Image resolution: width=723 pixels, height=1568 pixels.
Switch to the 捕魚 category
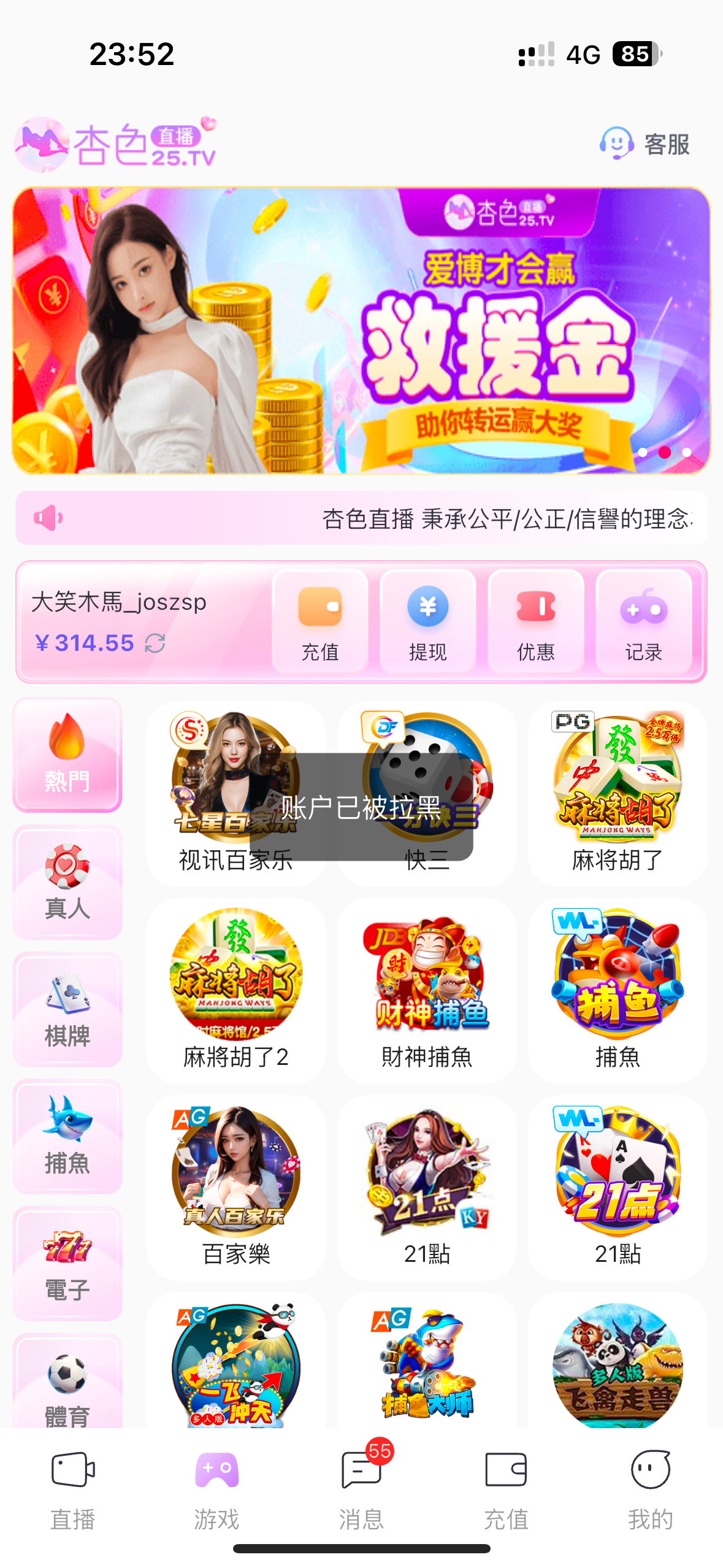click(x=67, y=1136)
